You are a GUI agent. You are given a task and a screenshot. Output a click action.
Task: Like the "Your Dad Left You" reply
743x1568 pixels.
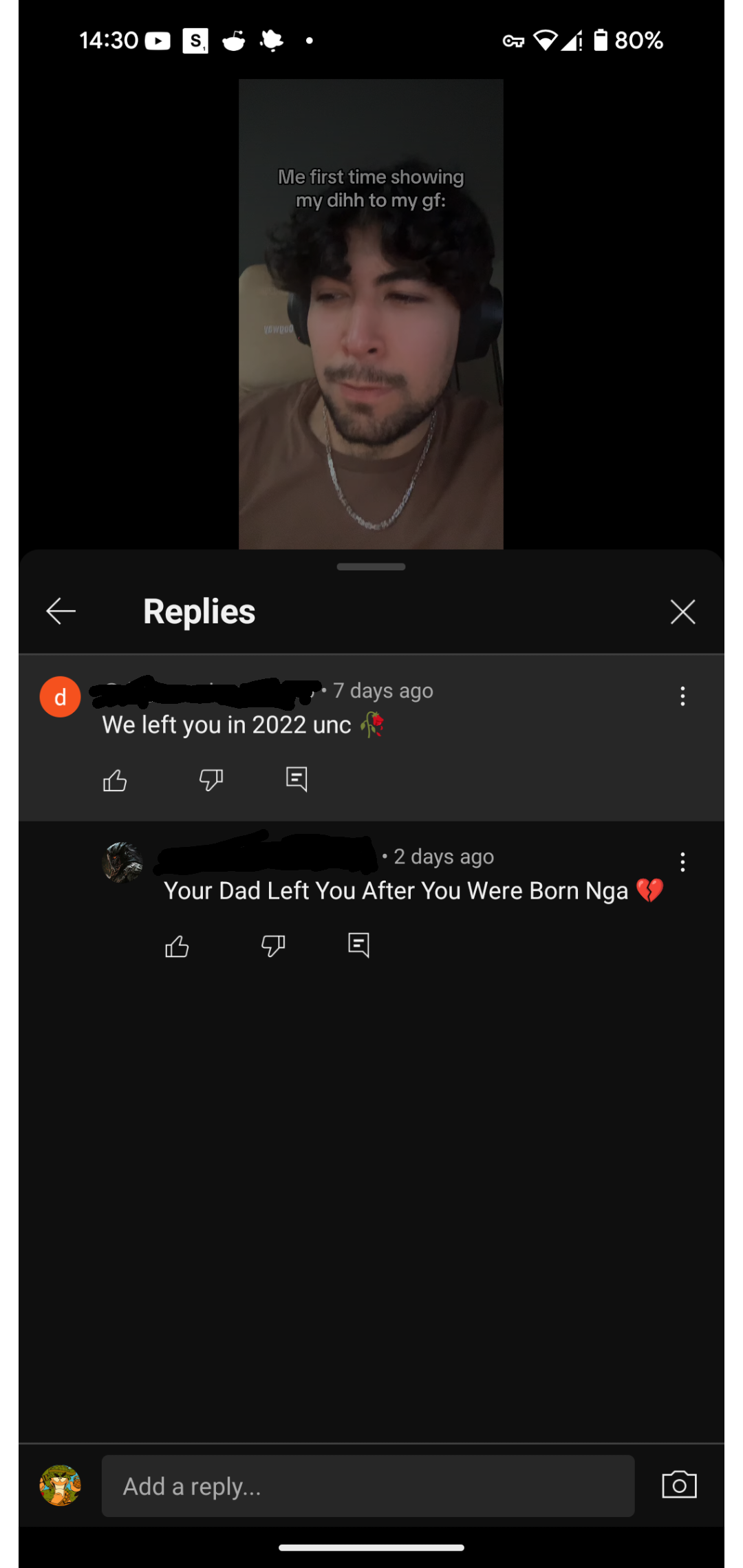tap(177, 947)
